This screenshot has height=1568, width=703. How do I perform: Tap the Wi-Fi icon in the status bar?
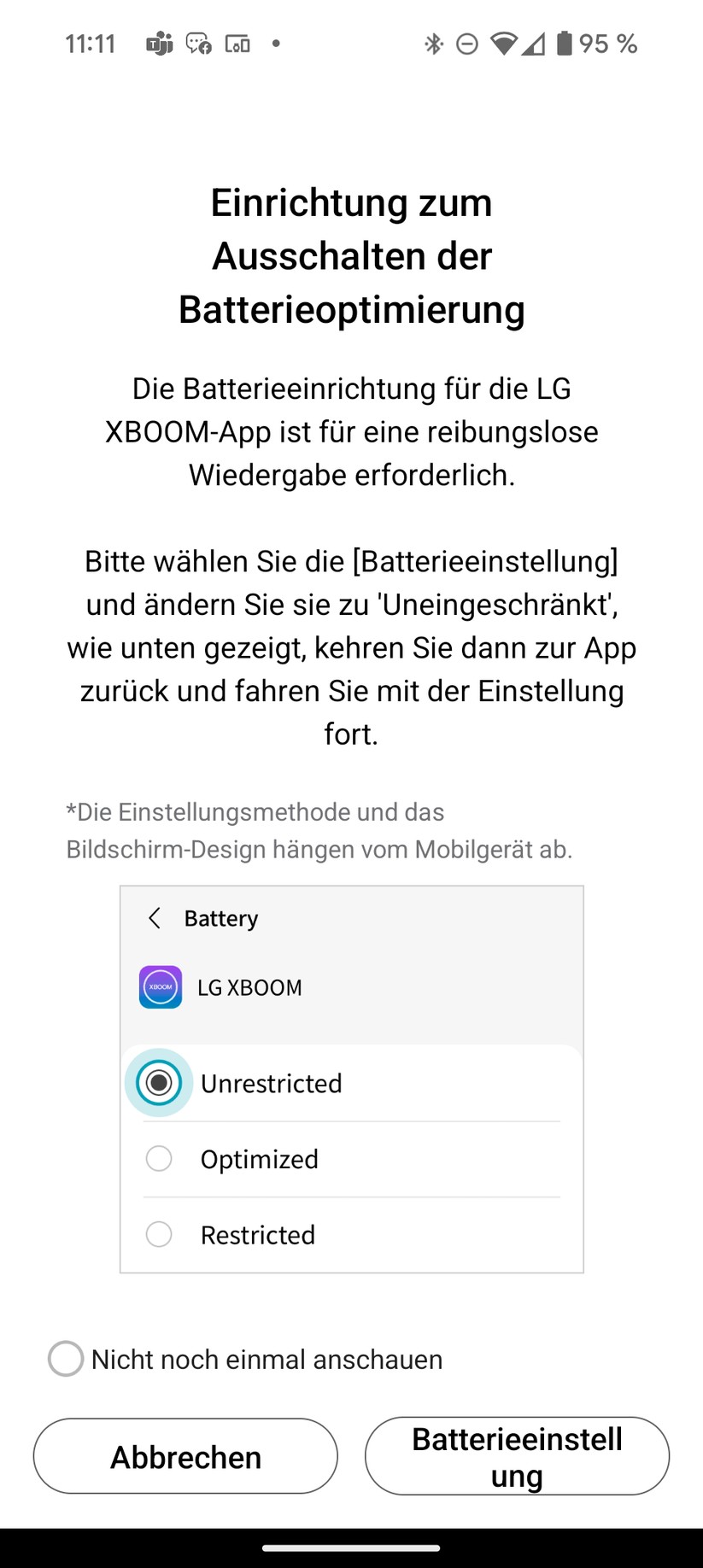[x=503, y=44]
